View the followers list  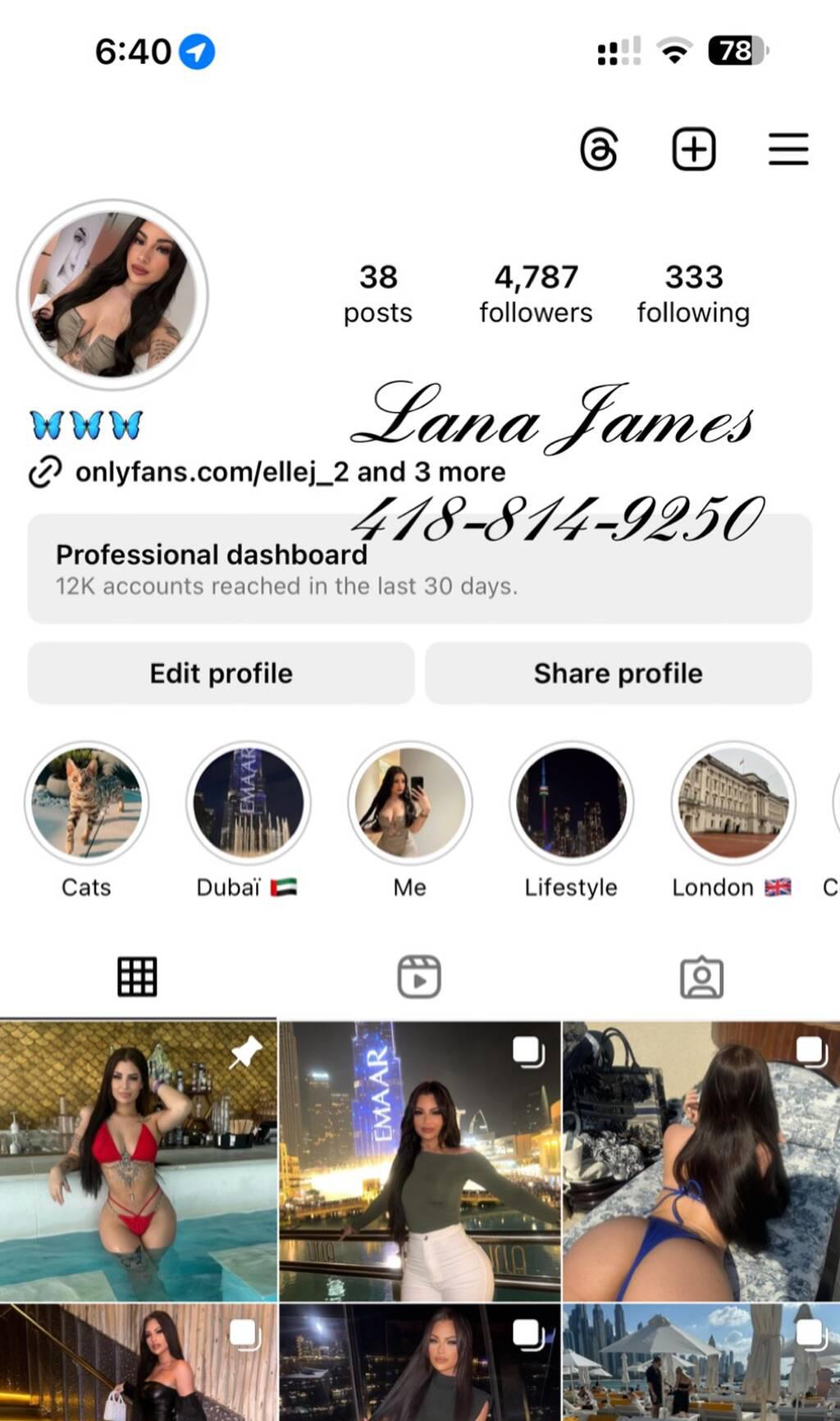pyautogui.click(x=536, y=294)
